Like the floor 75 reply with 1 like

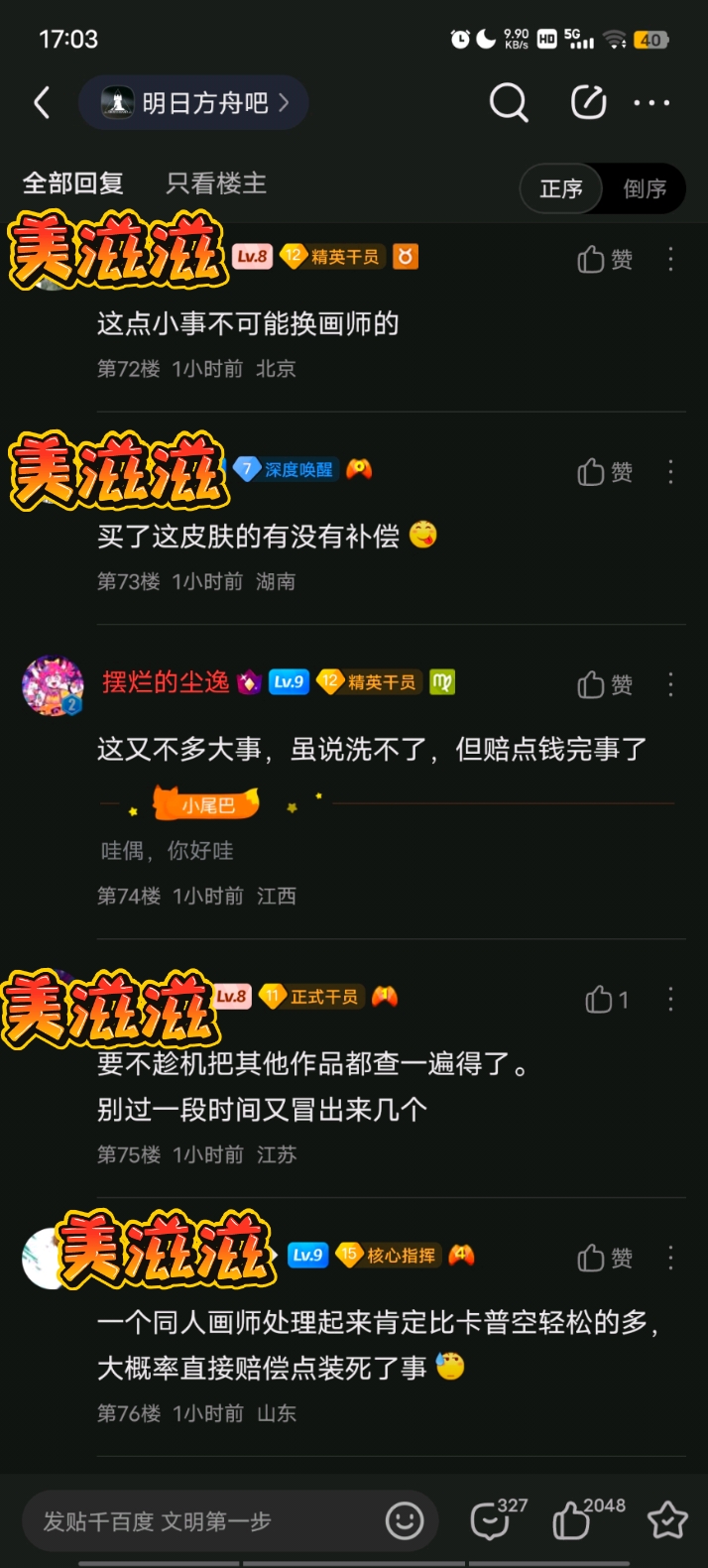(606, 1000)
